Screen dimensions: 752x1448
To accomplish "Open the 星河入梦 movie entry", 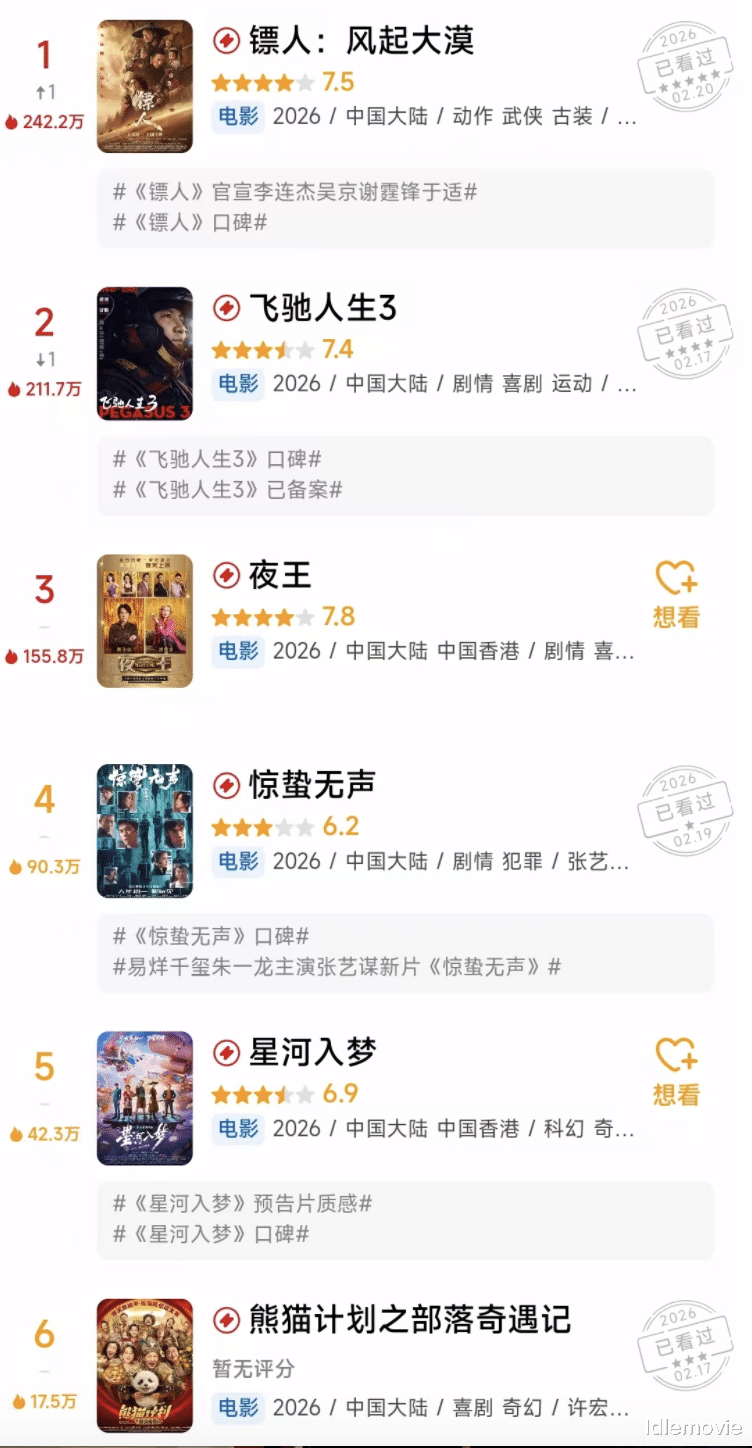I will [312, 1052].
